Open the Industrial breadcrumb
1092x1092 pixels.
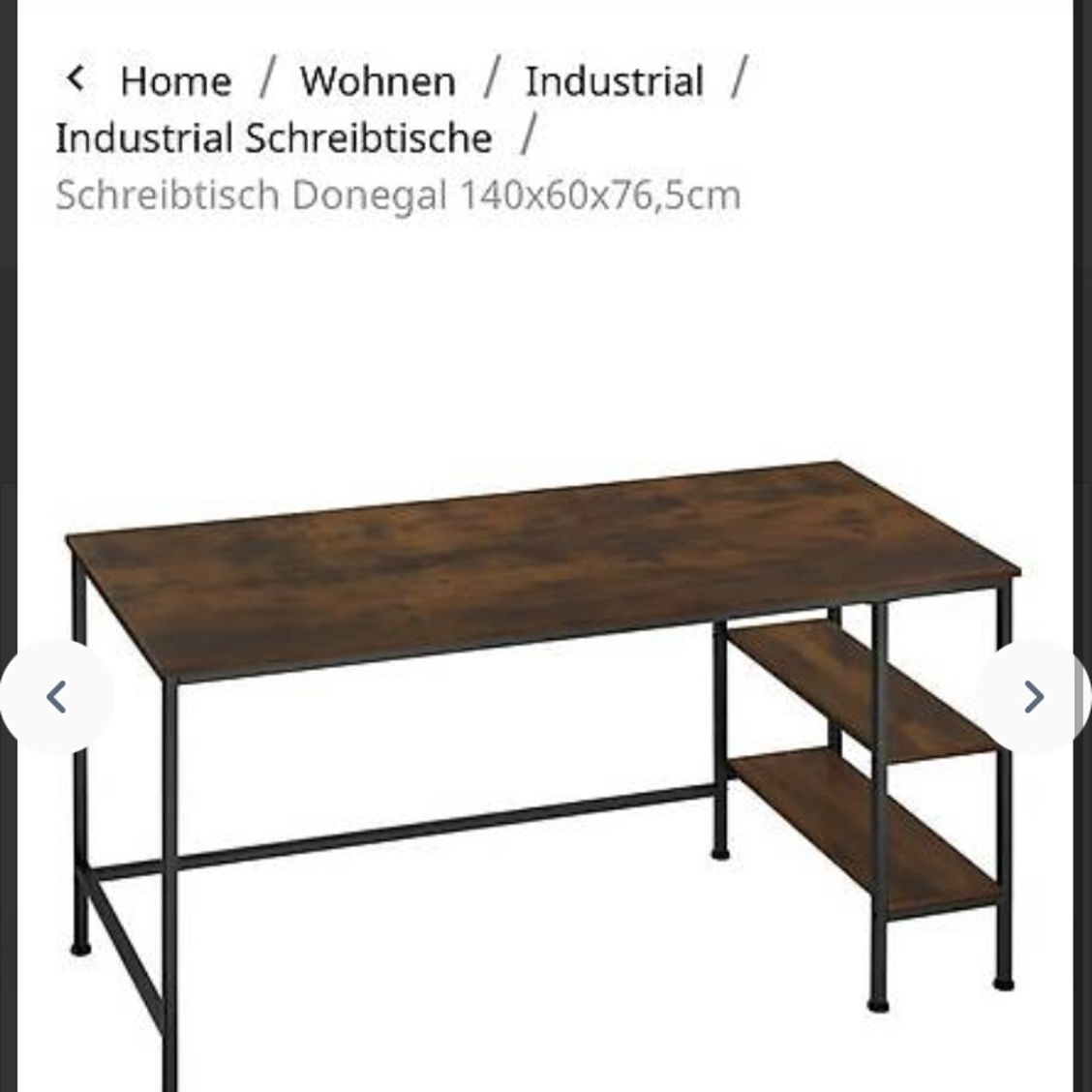[614, 81]
